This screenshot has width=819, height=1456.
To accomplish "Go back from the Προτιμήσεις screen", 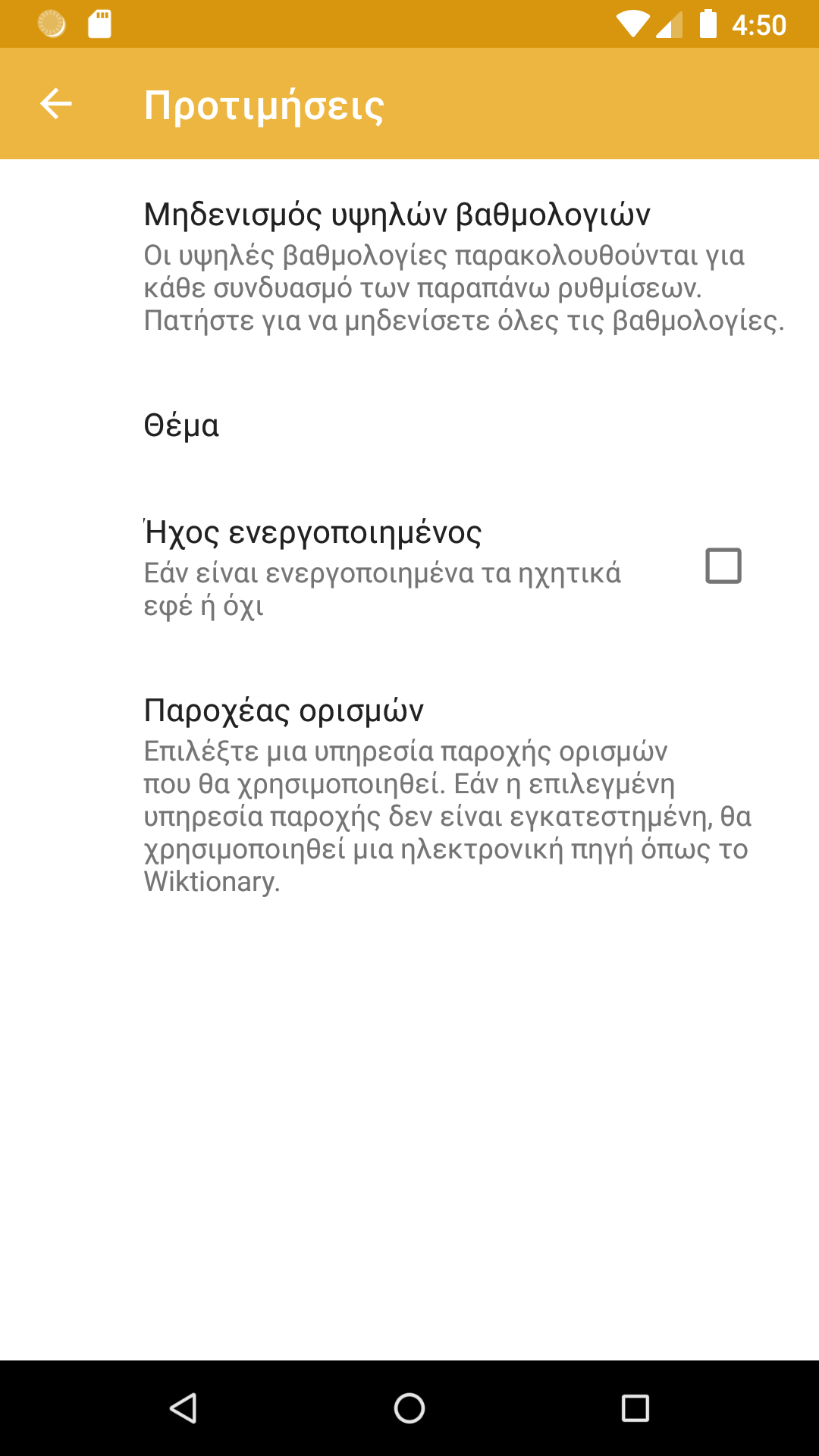I will point(55,104).
